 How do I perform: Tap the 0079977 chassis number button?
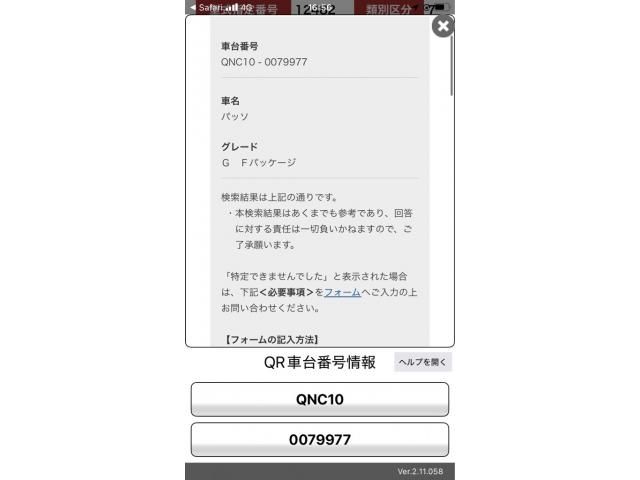pyautogui.click(x=319, y=439)
